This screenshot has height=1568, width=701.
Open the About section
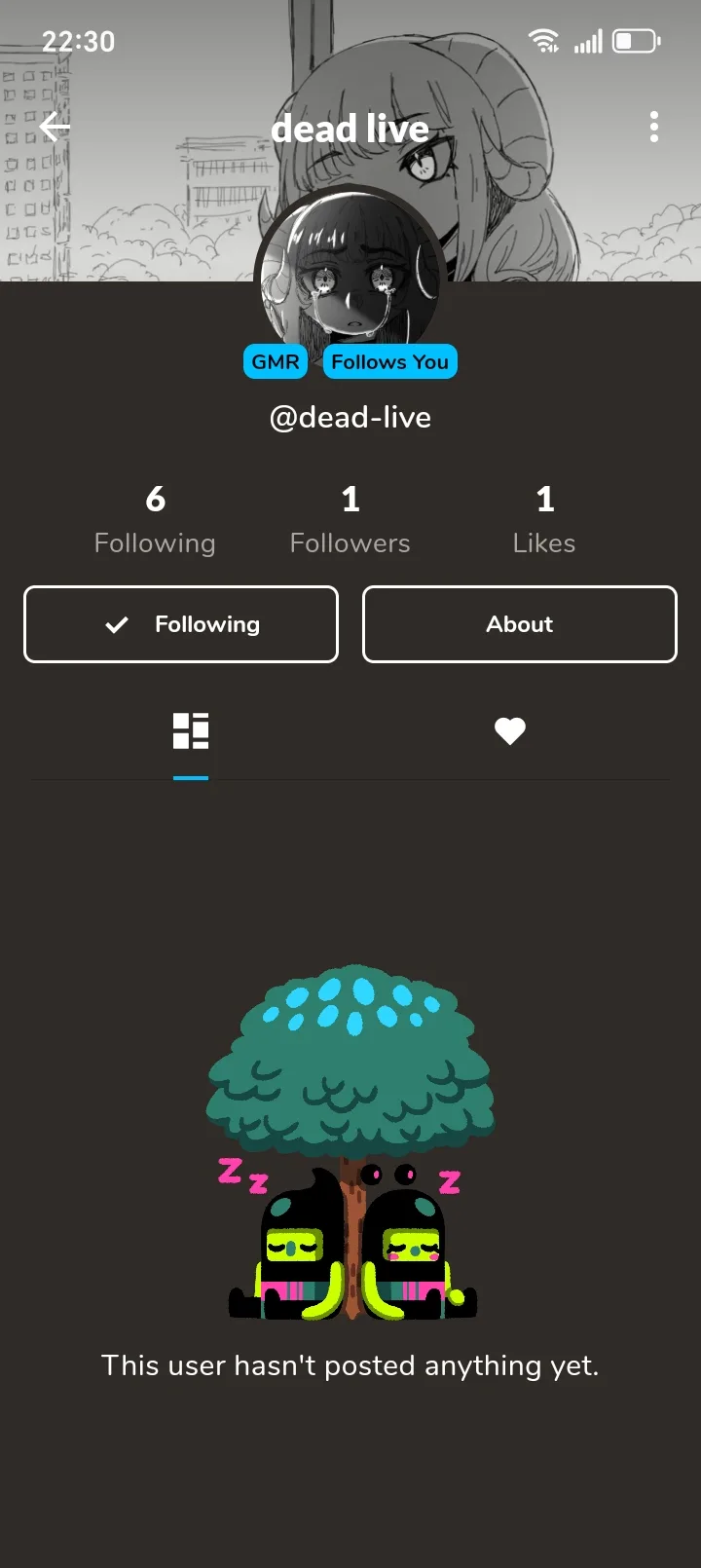coord(520,624)
